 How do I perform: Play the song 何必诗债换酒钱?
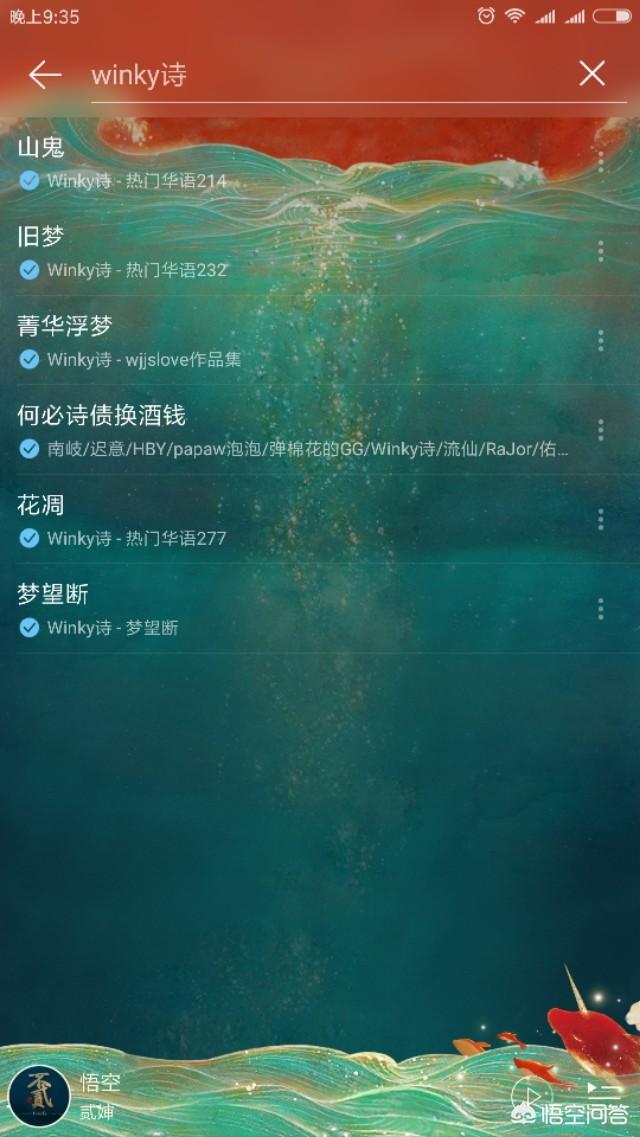click(x=250, y=429)
